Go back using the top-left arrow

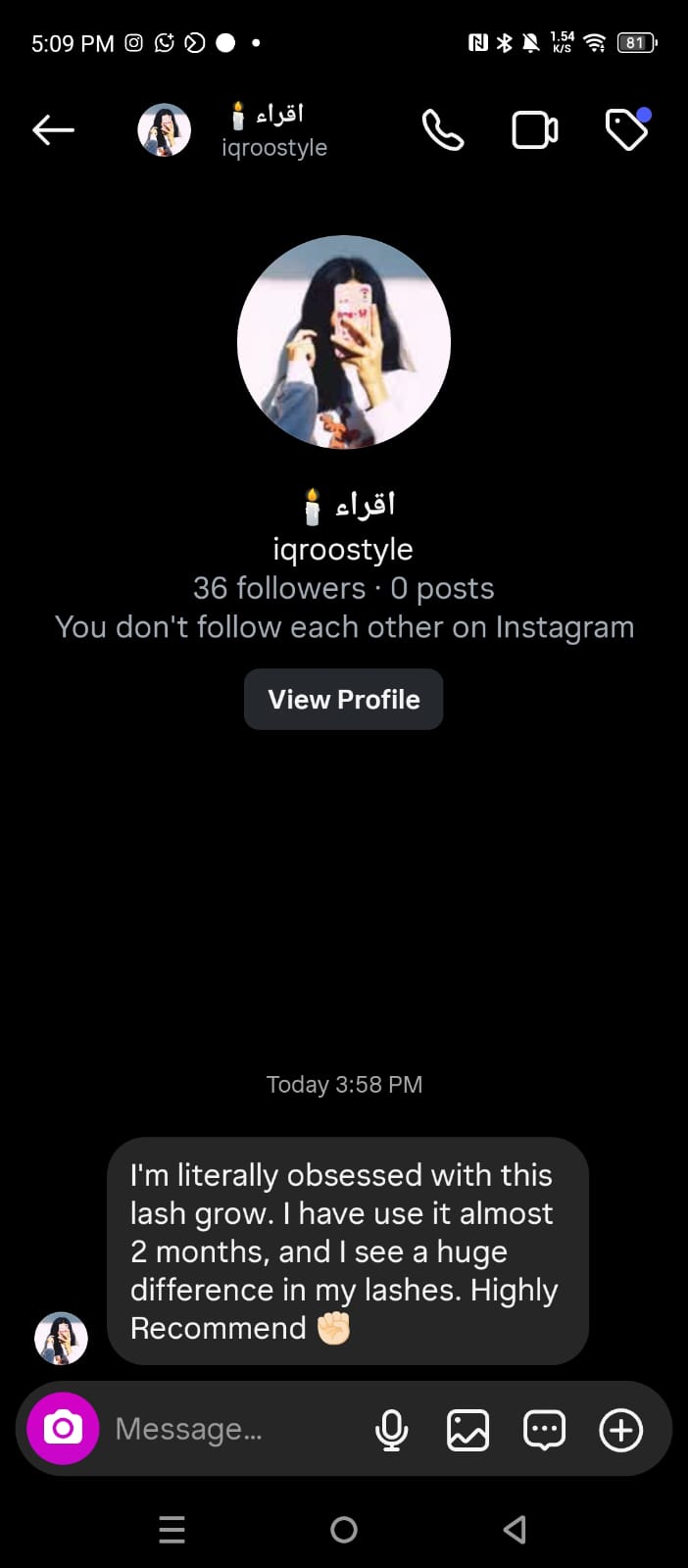click(x=53, y=129)
